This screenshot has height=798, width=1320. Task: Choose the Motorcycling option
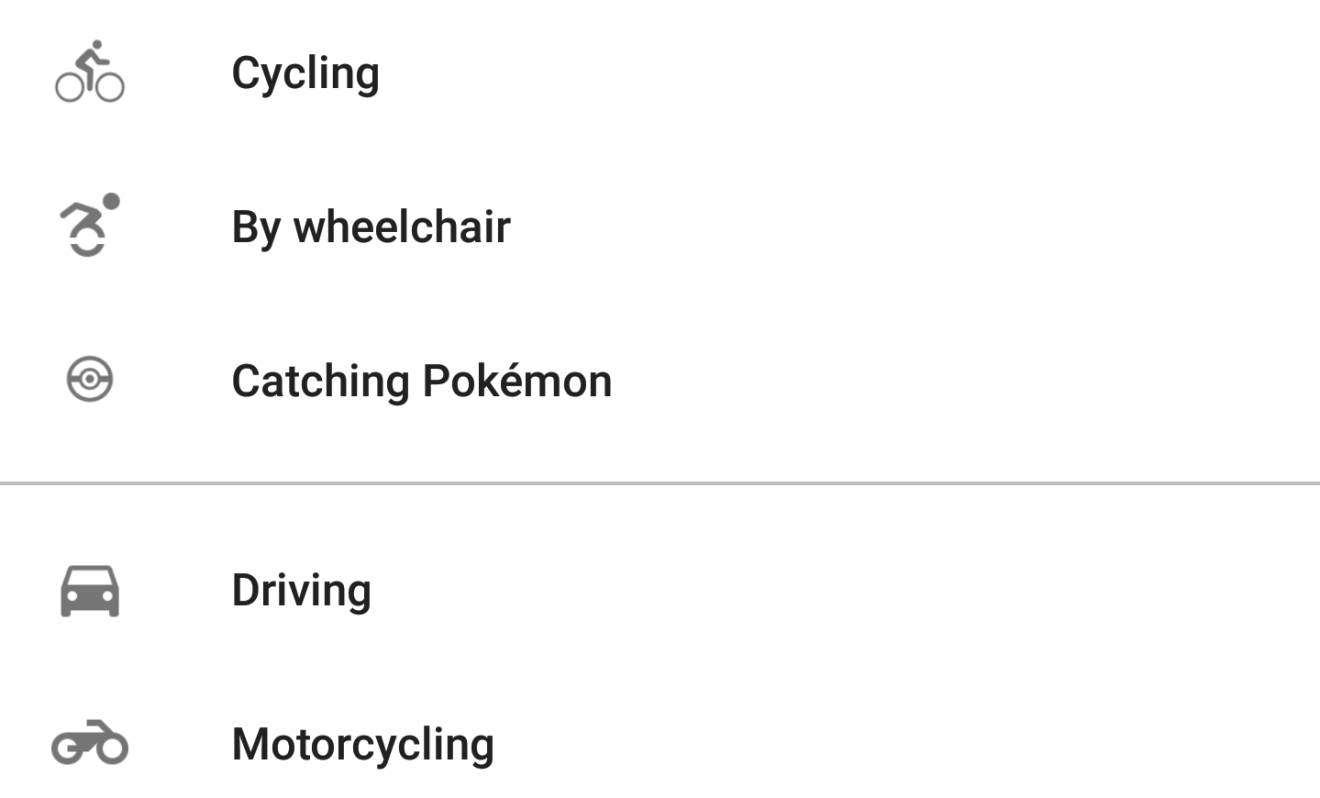coord(362,744)
